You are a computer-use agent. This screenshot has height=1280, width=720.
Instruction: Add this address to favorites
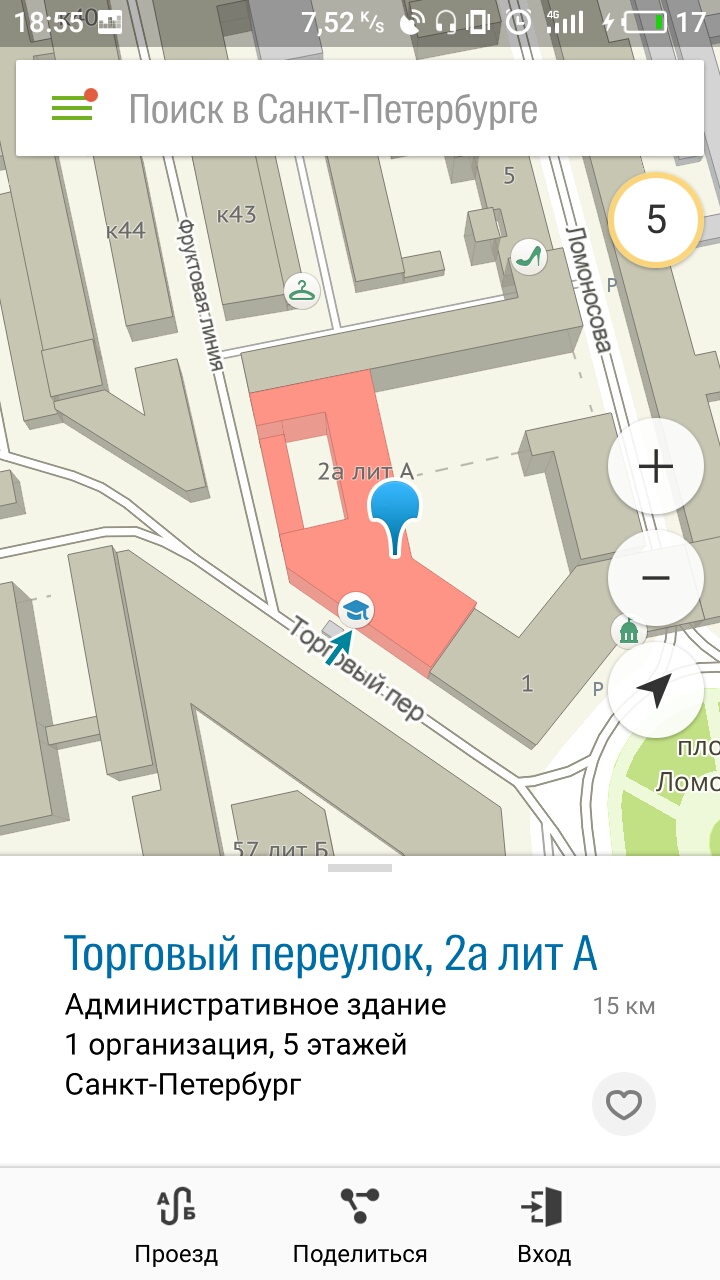point(624,1105)
